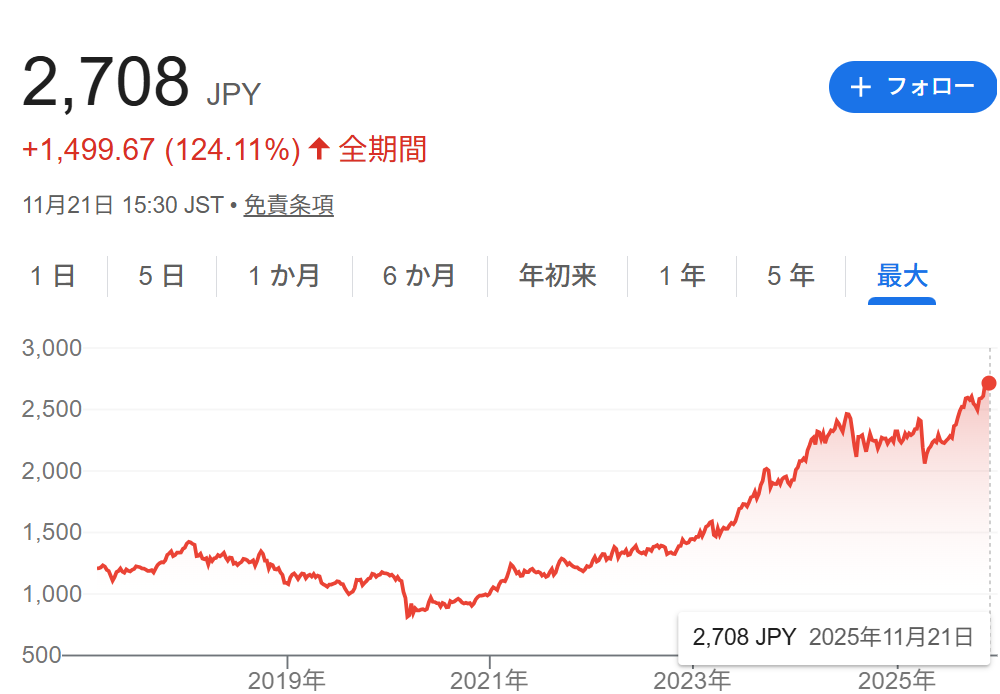Show the 5年 chart range
Viewport: 1000px width, 694px height.
pyautogui.click(x=790, y=276)
